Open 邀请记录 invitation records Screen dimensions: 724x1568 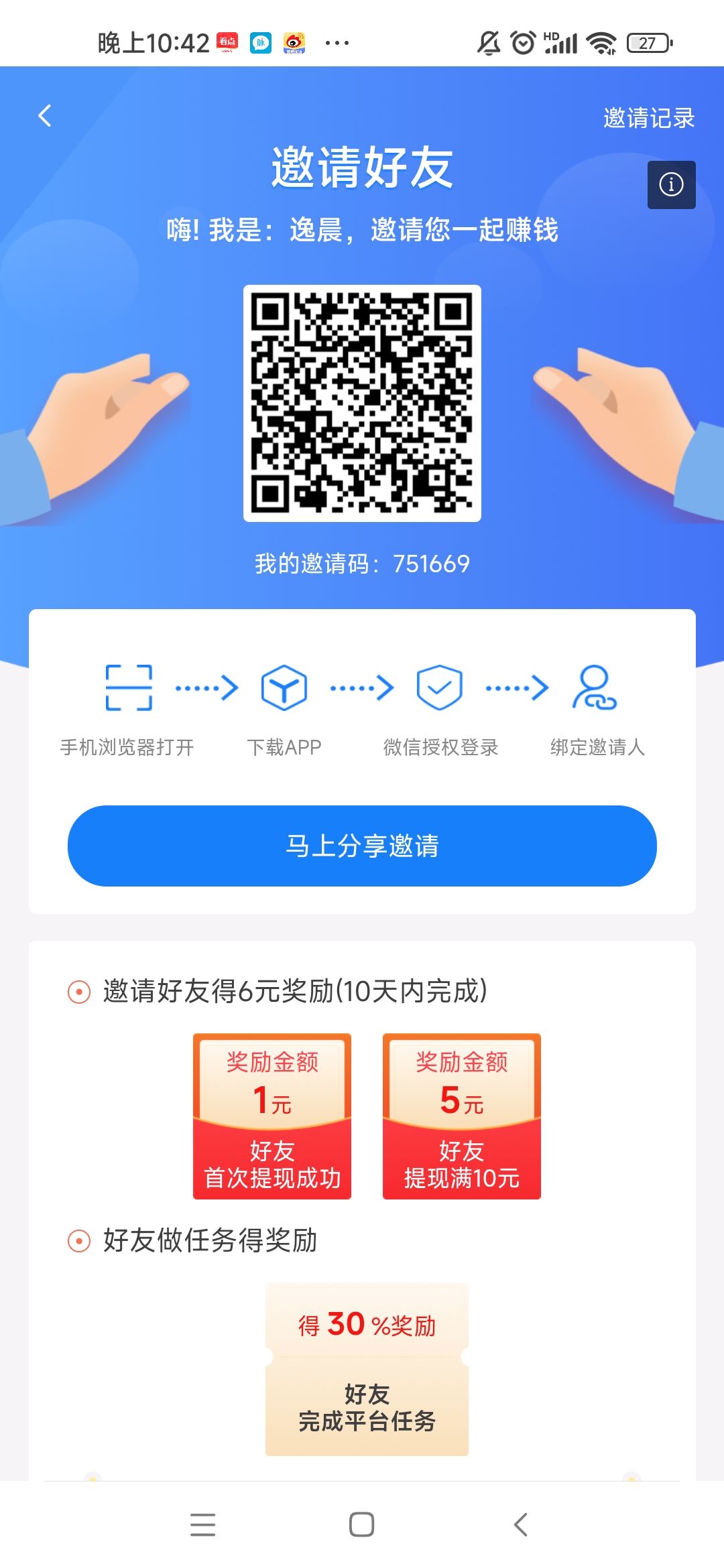click(x=648, y=118)
